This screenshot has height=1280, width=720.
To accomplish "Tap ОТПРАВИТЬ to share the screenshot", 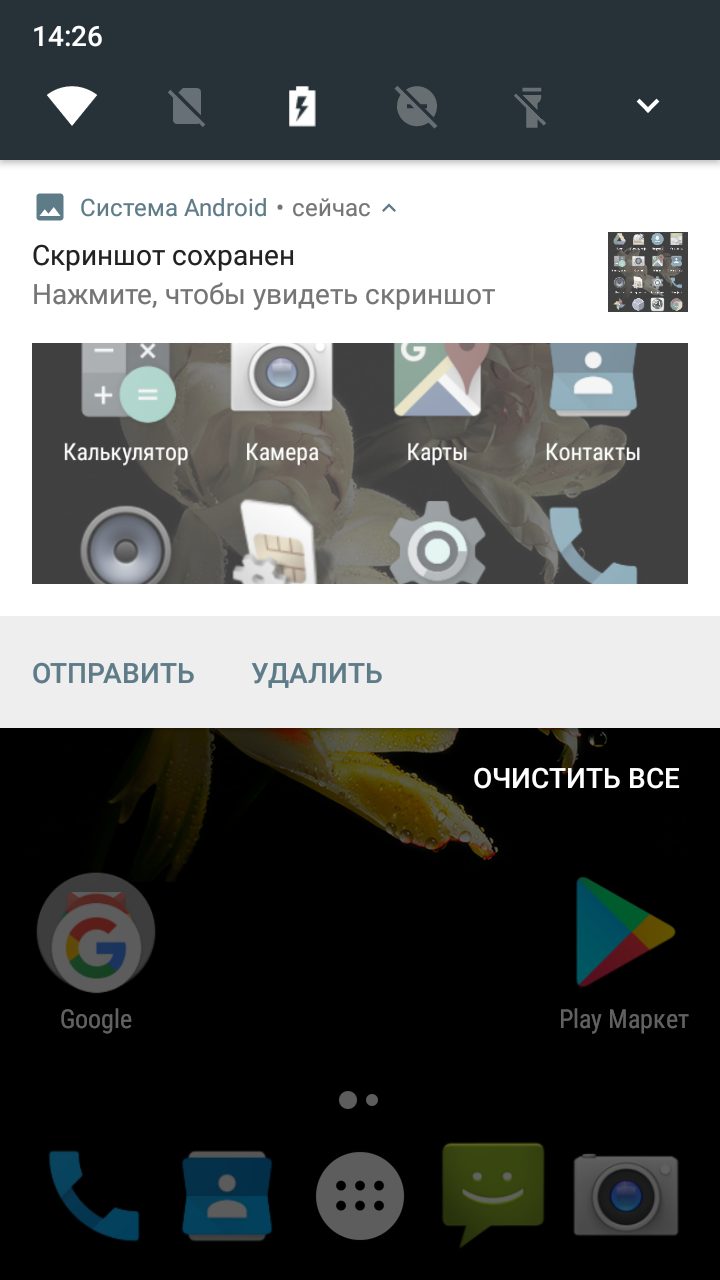I will click(113, 673).
